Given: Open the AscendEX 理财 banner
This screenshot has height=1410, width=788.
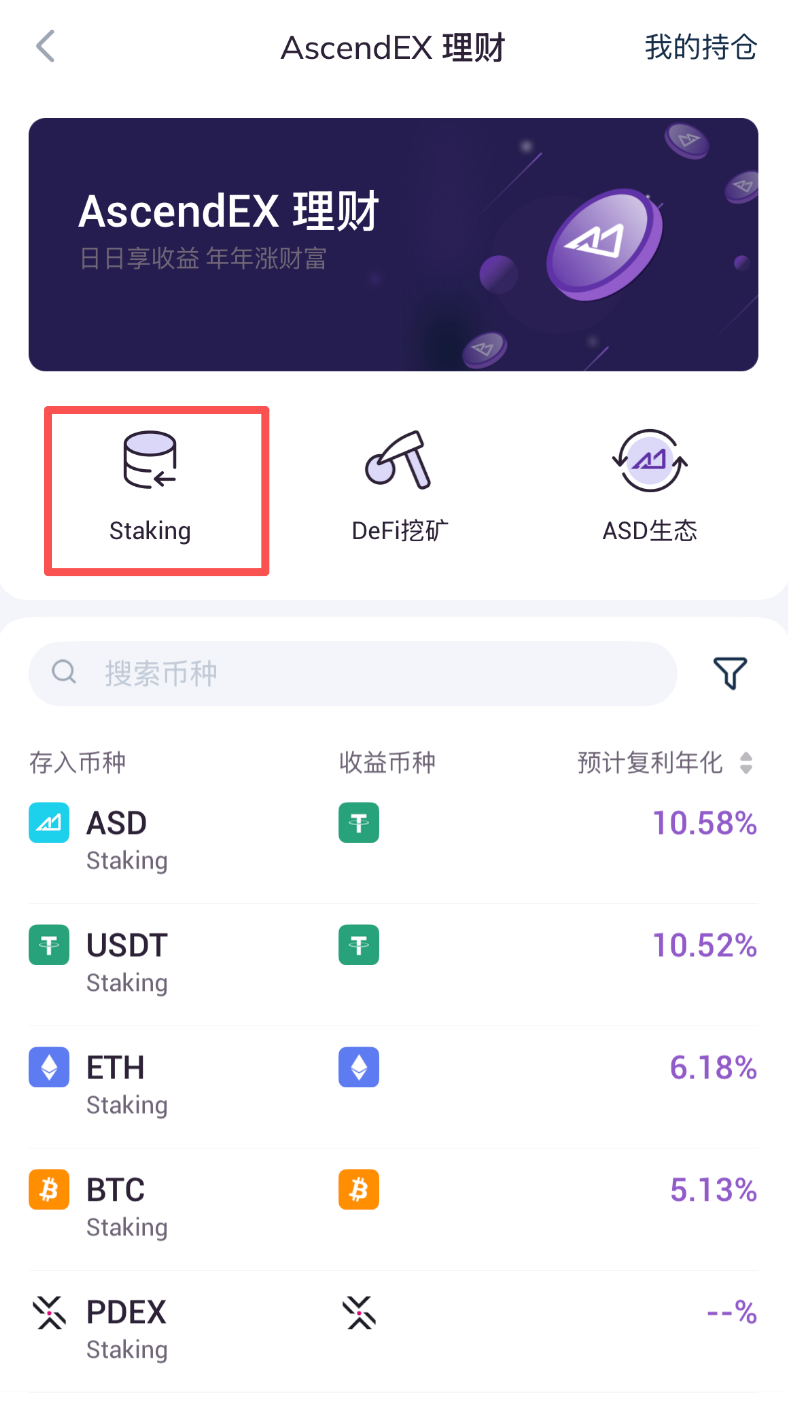Looking at the screenshot, I should [x=393, y=244].
